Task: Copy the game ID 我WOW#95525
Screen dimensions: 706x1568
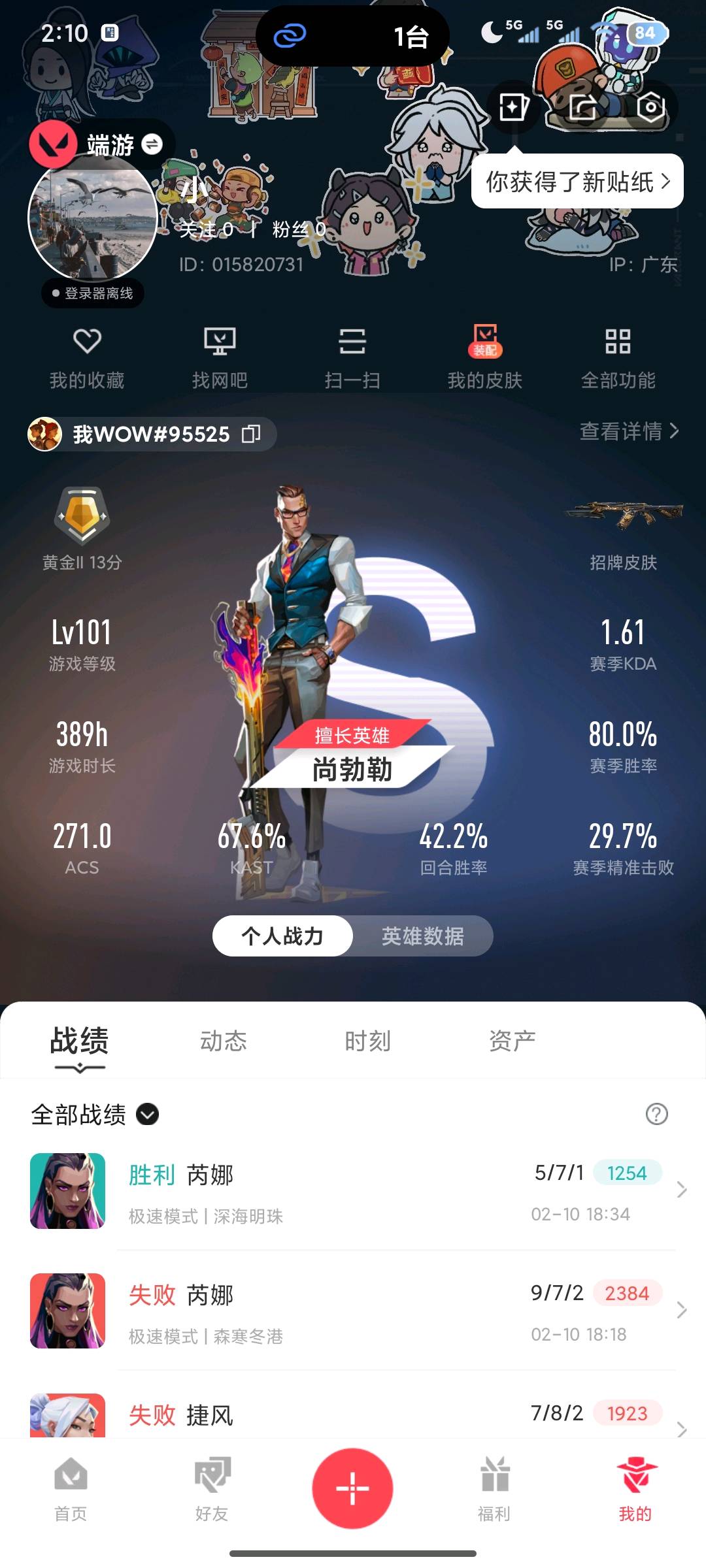Action: (x=251, y=434)
